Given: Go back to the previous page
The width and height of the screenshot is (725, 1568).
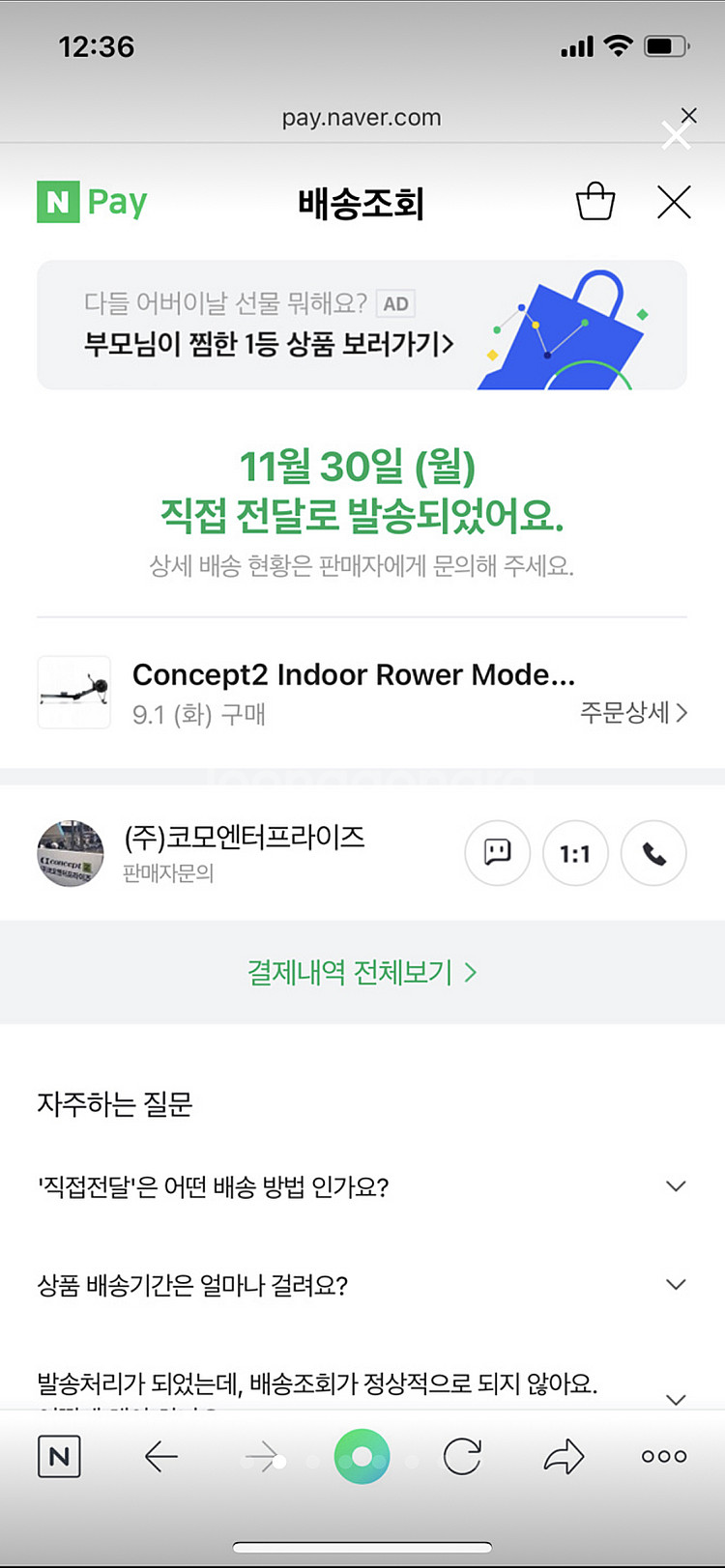Looking at the screenshot, I should pos(160,1456).
